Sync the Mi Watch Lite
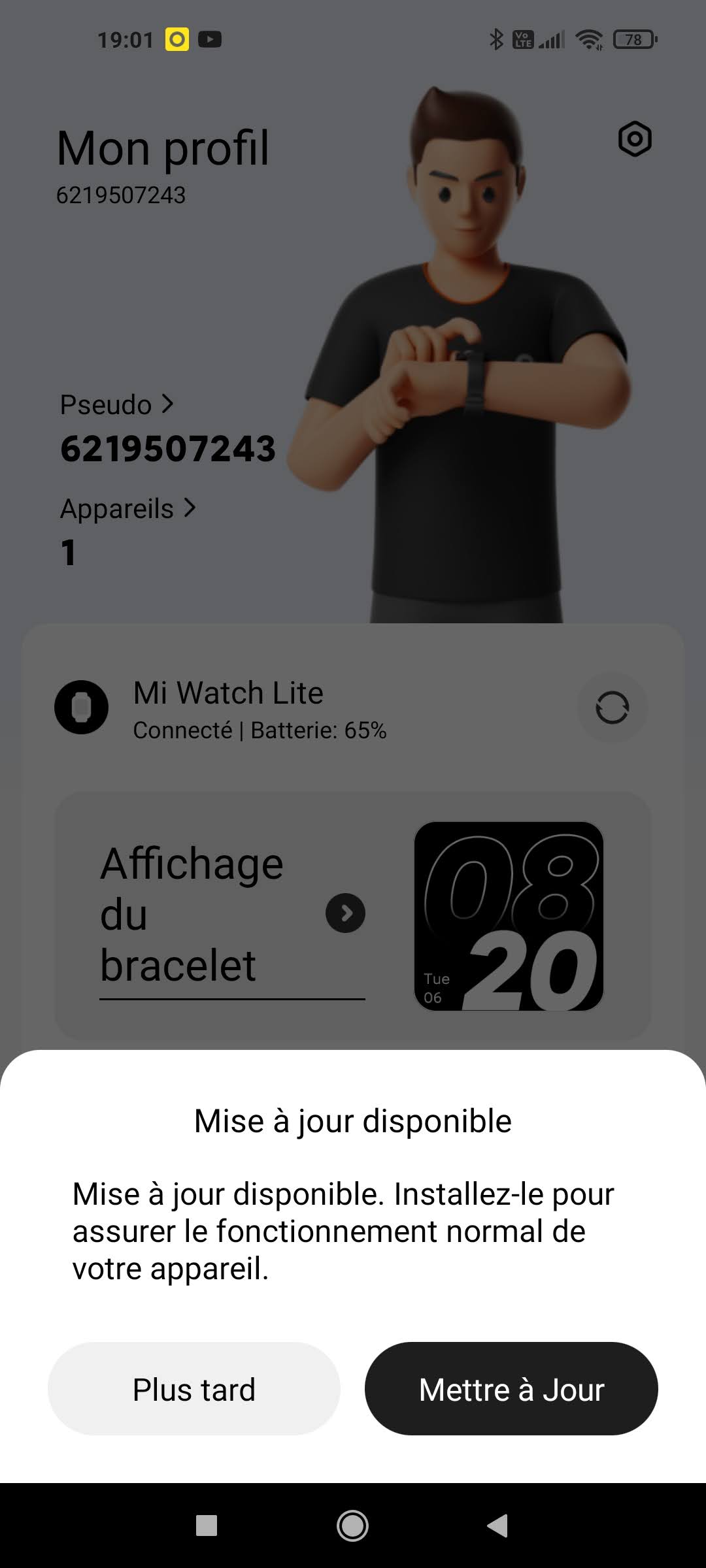The height and width of the screenshot is (1568, 706). (613, 708)
